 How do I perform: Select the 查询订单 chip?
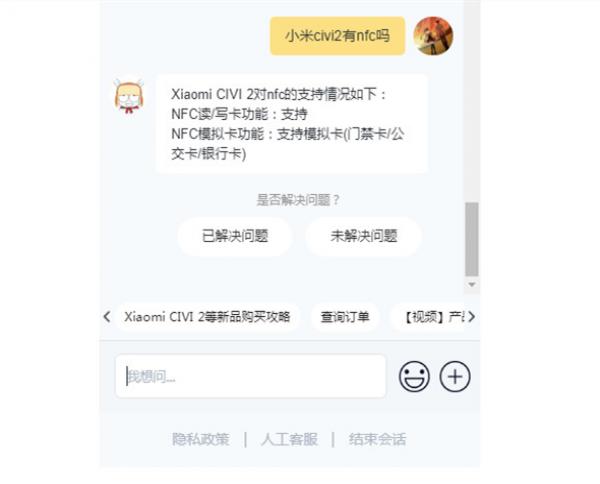pyautogui.click(x=345, y=317)
